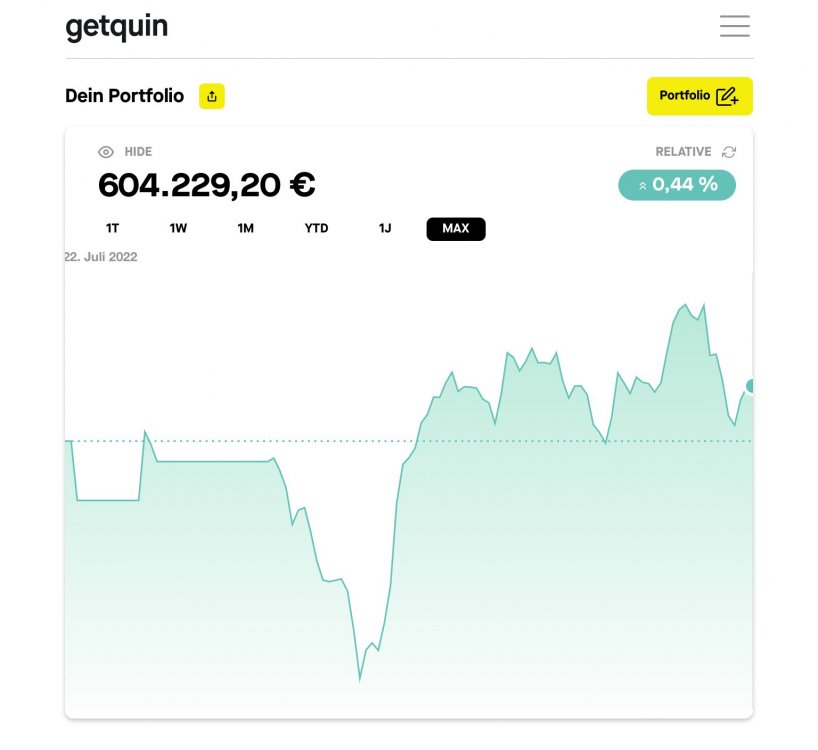Image resolution: width=818 pixels, height=750 pixels.
Task: Tap the yellow Portfolio edit button
Action: [699, 96]
